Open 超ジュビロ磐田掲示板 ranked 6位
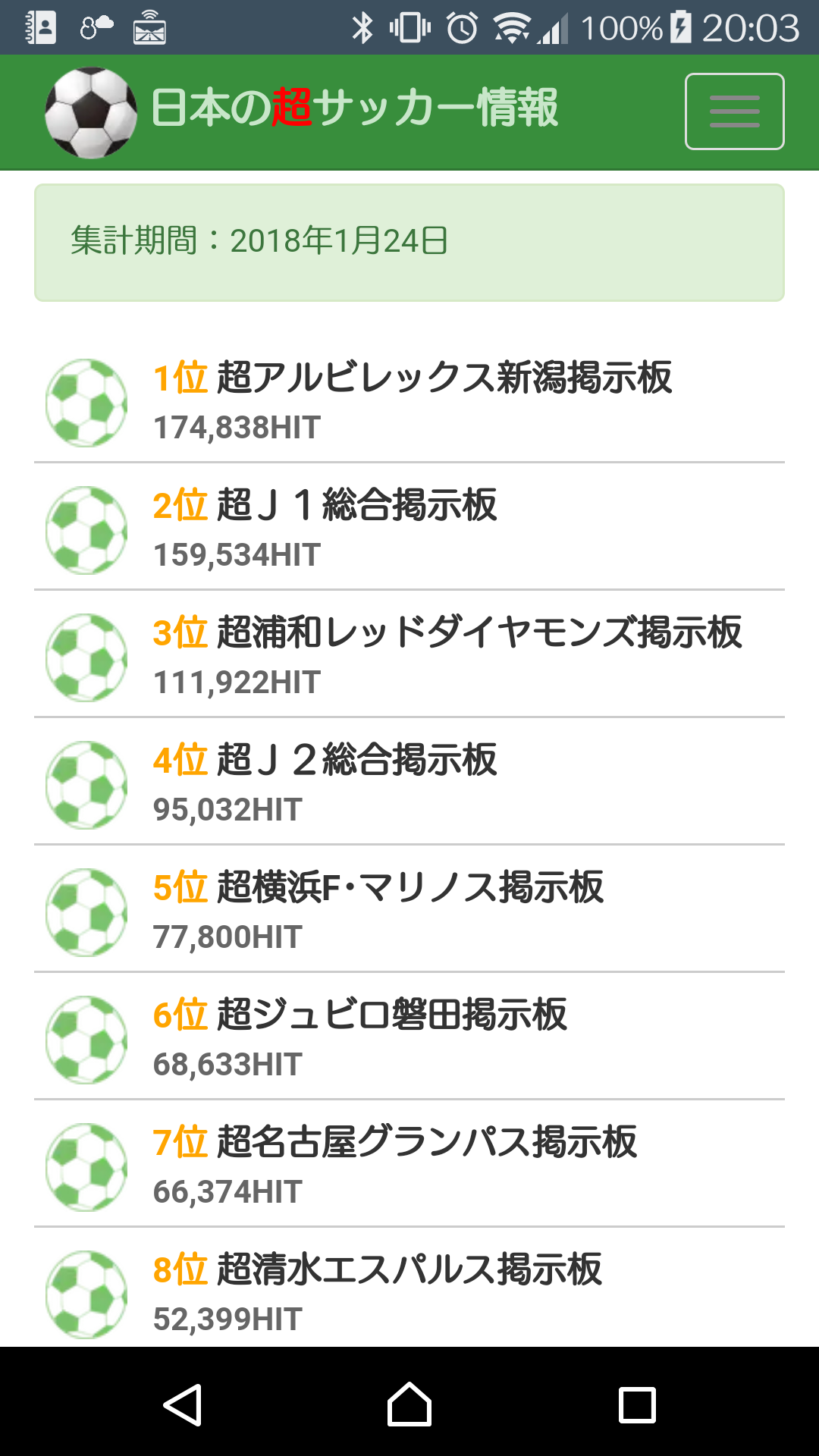Viewport: 819px width, 1456px height. [x=409, y=1037]
